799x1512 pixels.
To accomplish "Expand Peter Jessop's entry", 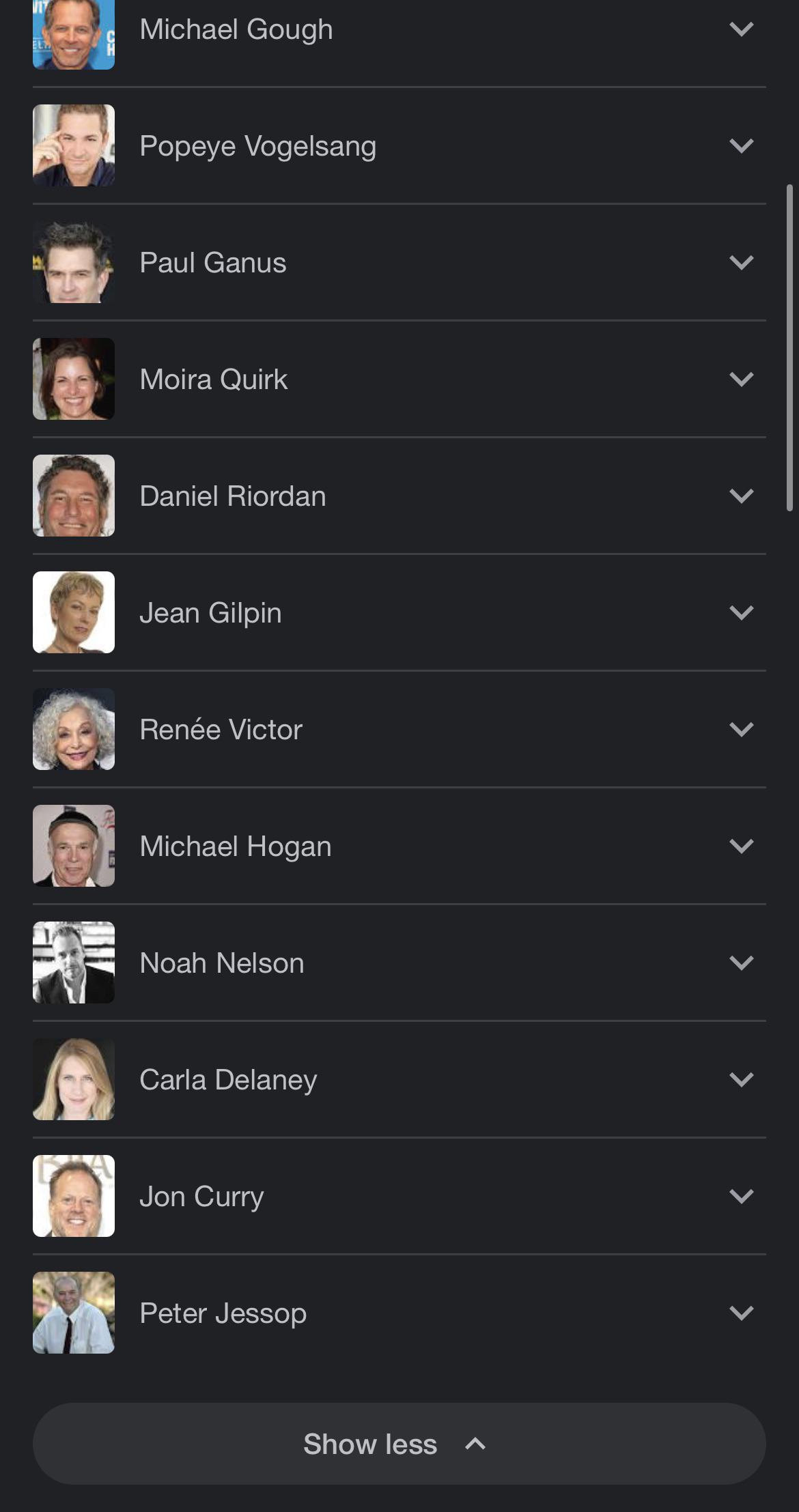I will (x=741, y=1313).
